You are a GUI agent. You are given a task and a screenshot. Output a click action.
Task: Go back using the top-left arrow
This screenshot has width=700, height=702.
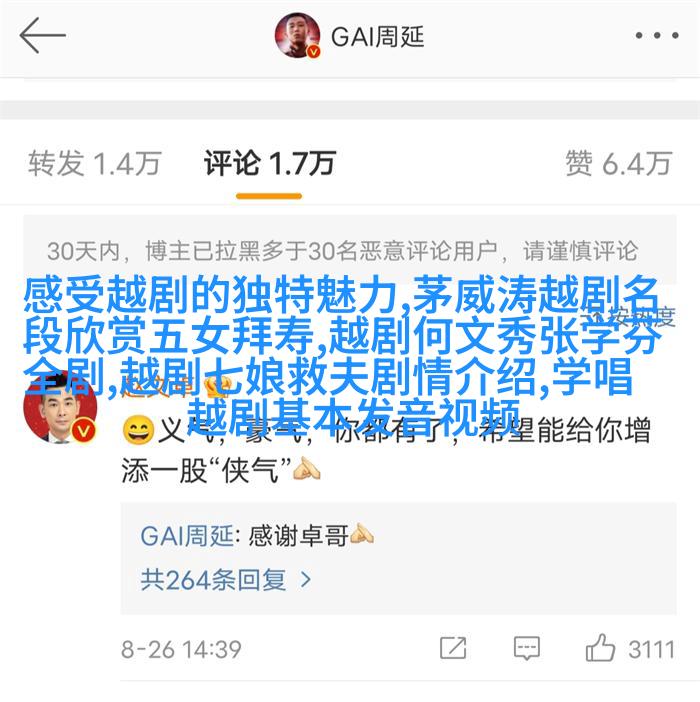pyautogui.click(x=42, y=37)
